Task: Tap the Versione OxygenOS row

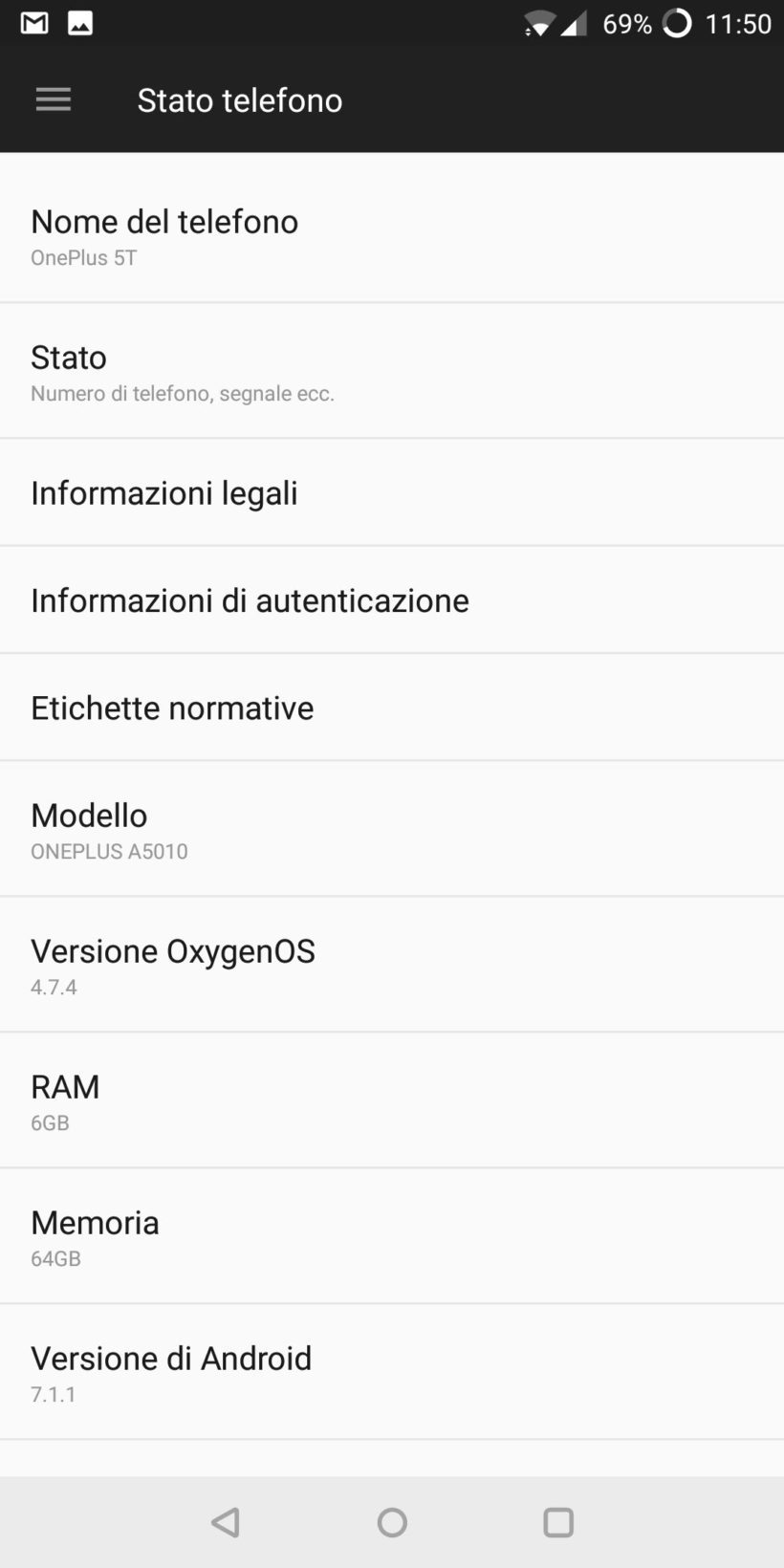Action: [x=392, y=966]
